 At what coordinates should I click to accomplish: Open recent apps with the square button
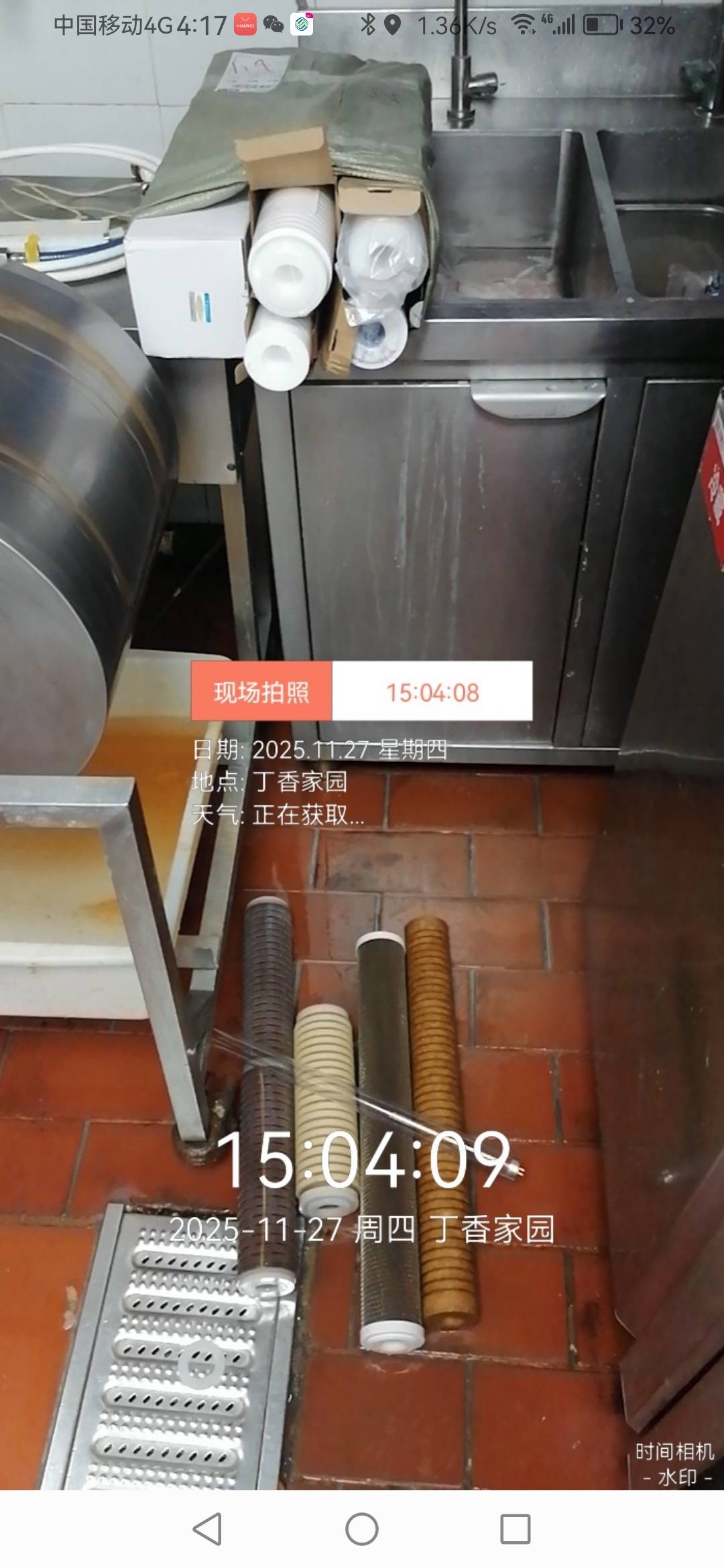point(516,1529)
